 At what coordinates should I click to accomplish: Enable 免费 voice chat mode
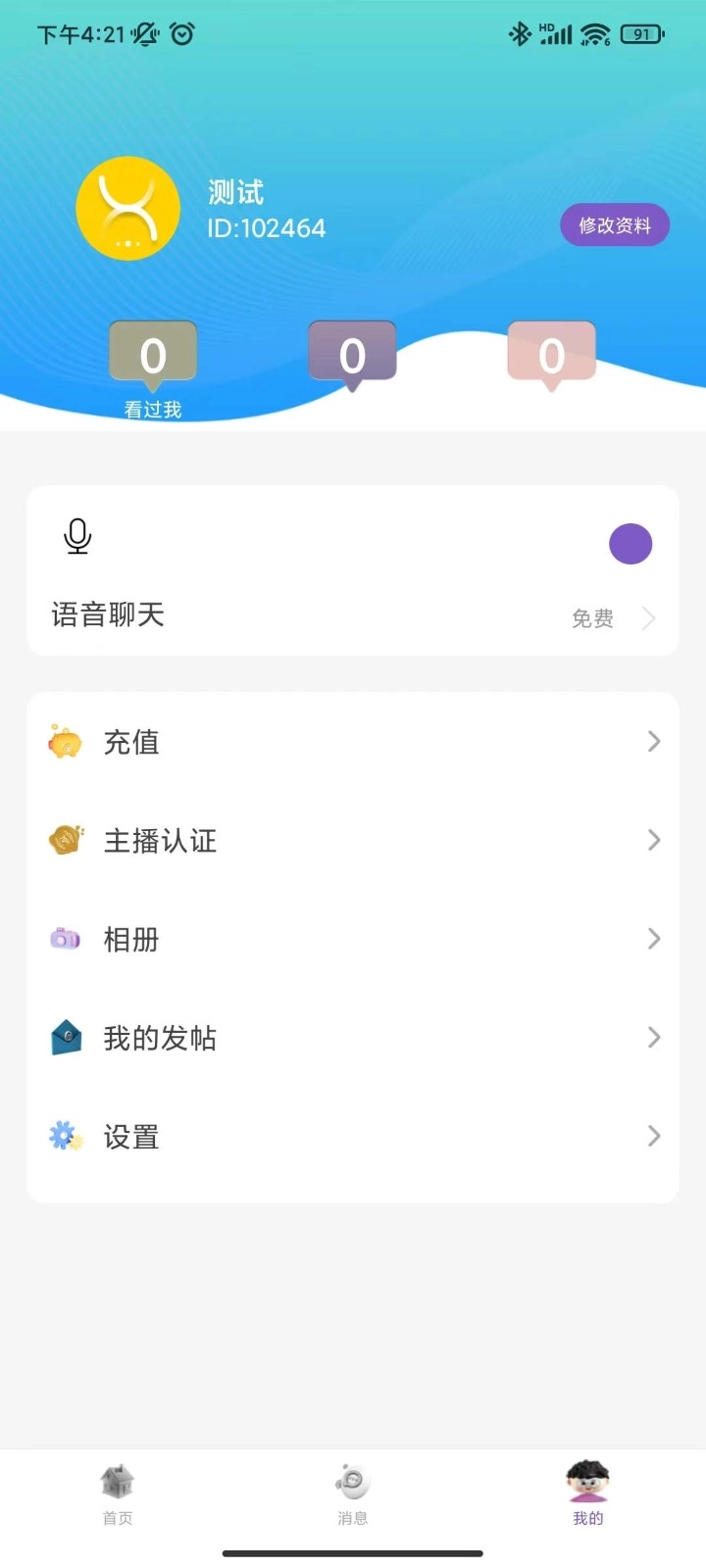592,617
